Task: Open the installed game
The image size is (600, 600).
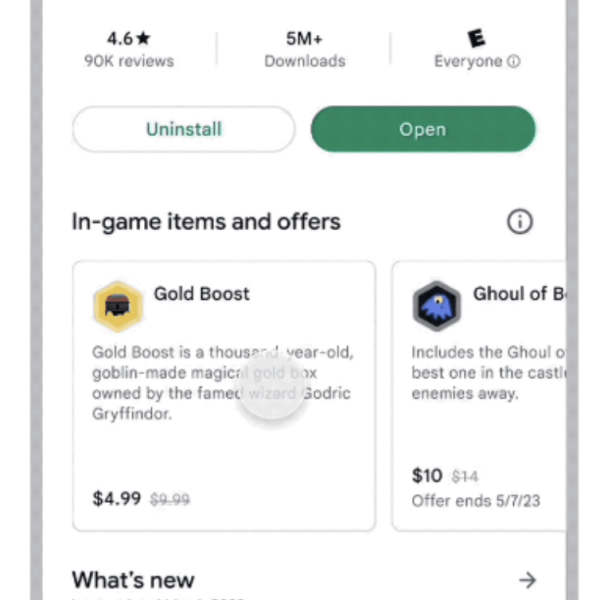Action: pyautogui.click(x=422, y=130)
